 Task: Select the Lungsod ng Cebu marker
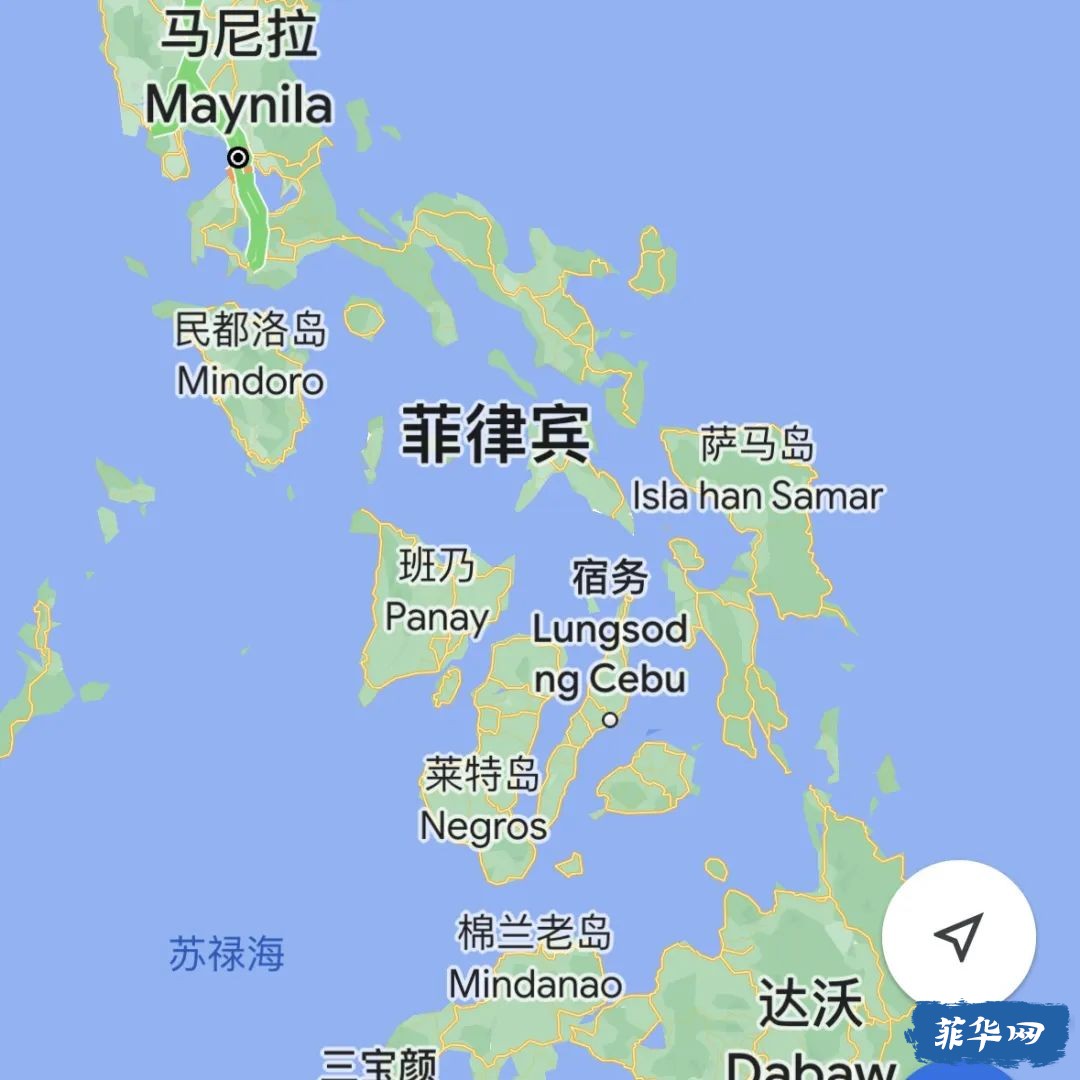pyautogui.click(x=609, y=720)
